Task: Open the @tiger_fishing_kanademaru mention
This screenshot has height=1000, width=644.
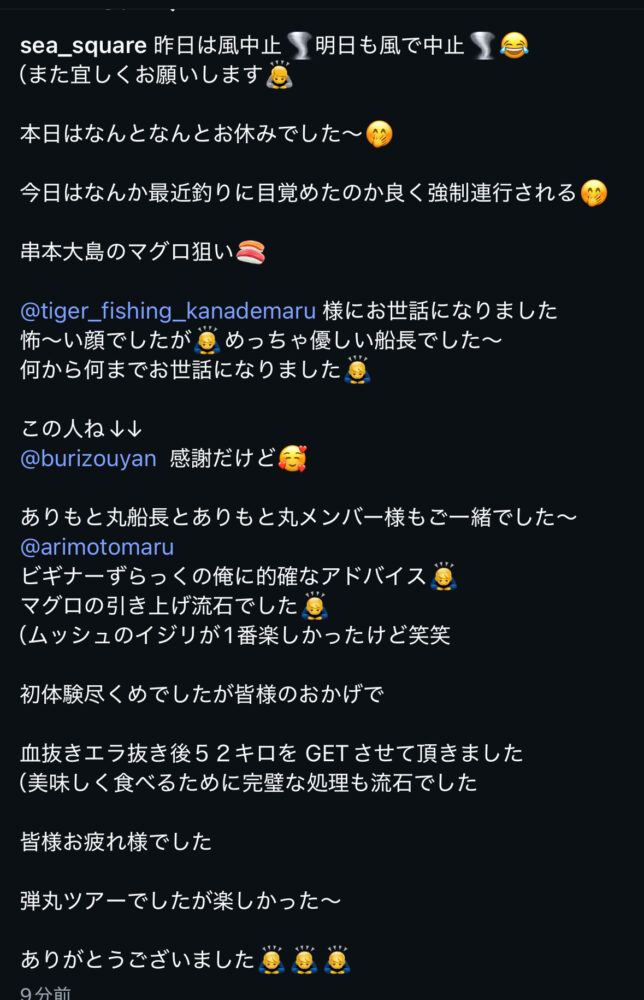Action: point(168,310)
